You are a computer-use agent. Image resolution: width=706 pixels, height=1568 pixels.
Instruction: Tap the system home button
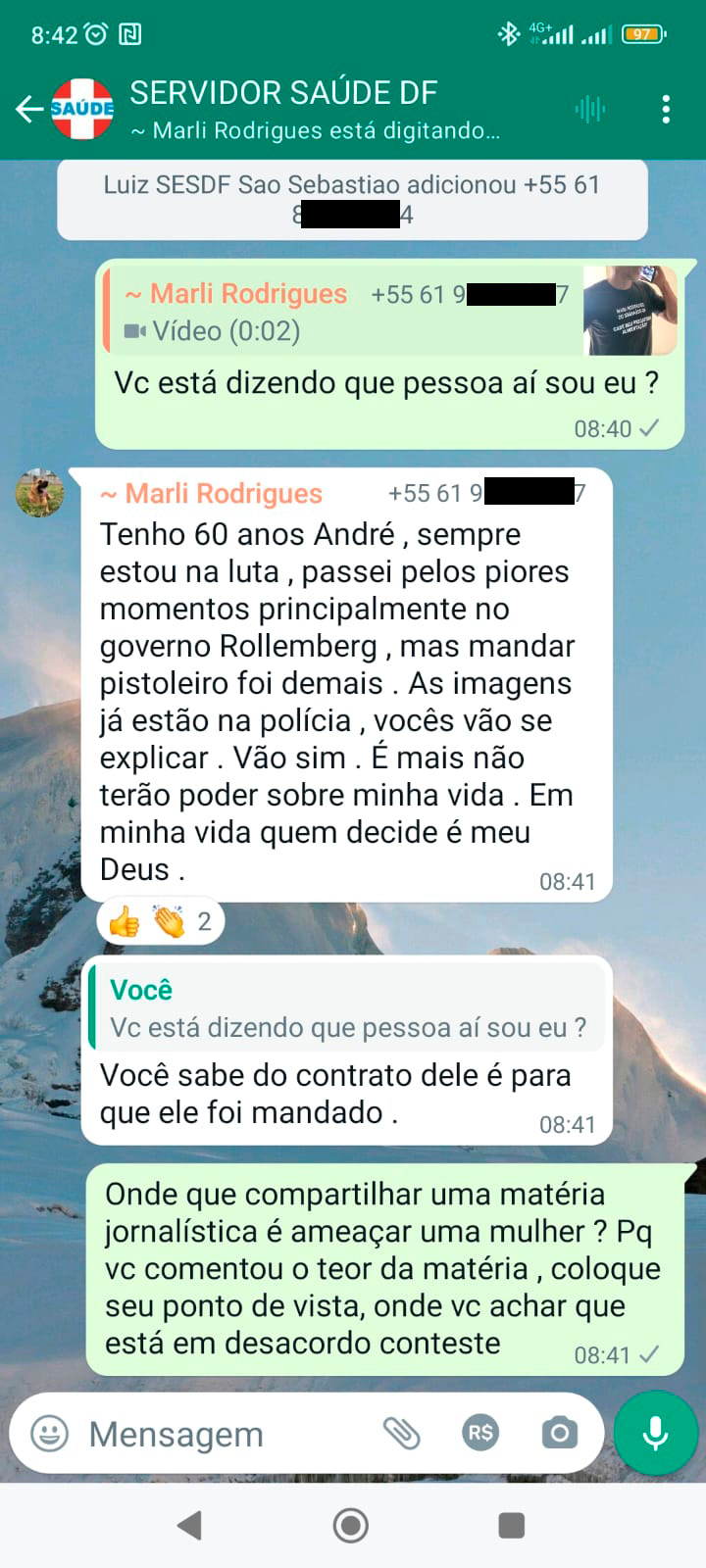tap(351, 1525)
